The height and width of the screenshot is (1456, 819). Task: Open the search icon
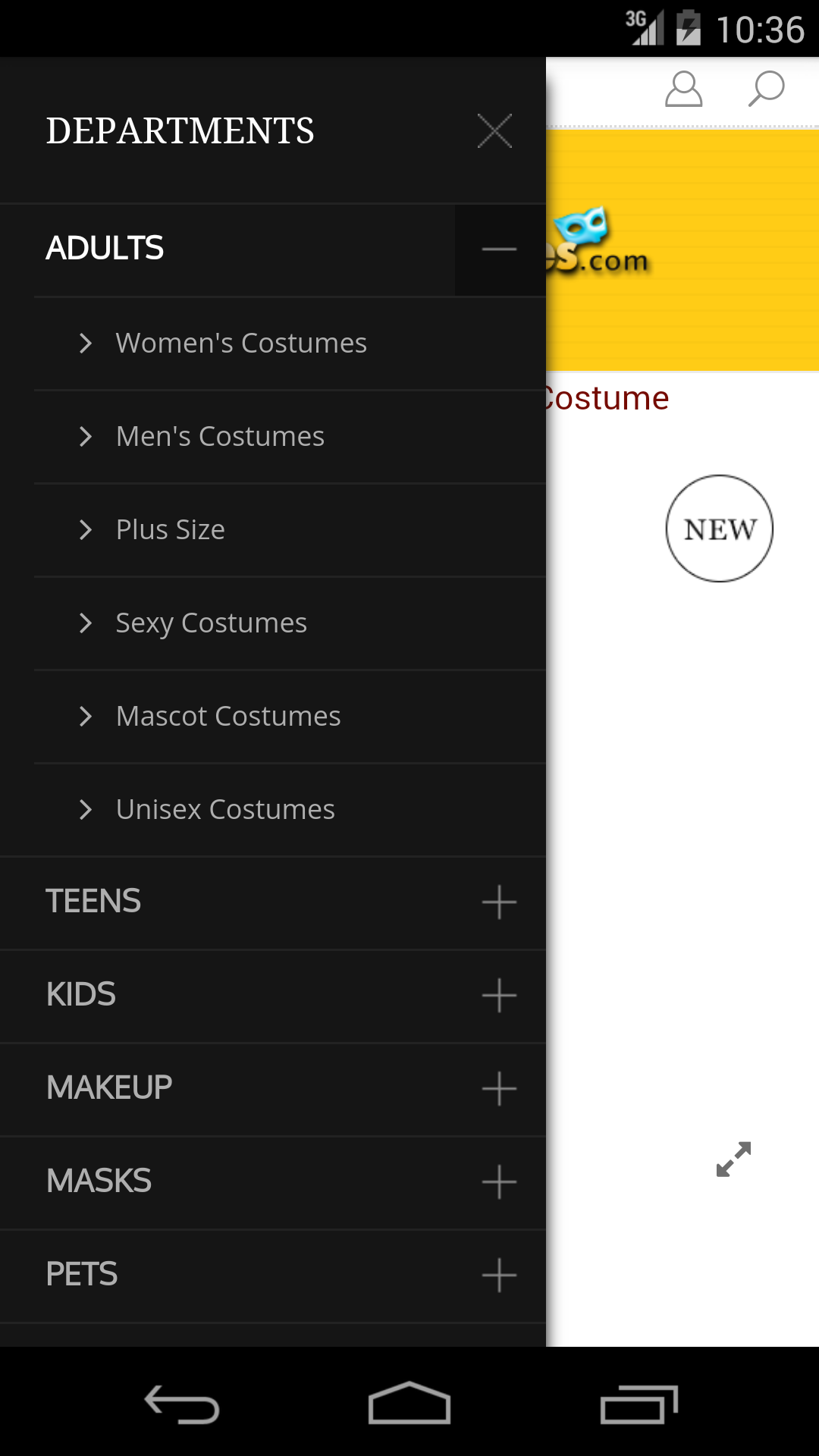(767, 89)
